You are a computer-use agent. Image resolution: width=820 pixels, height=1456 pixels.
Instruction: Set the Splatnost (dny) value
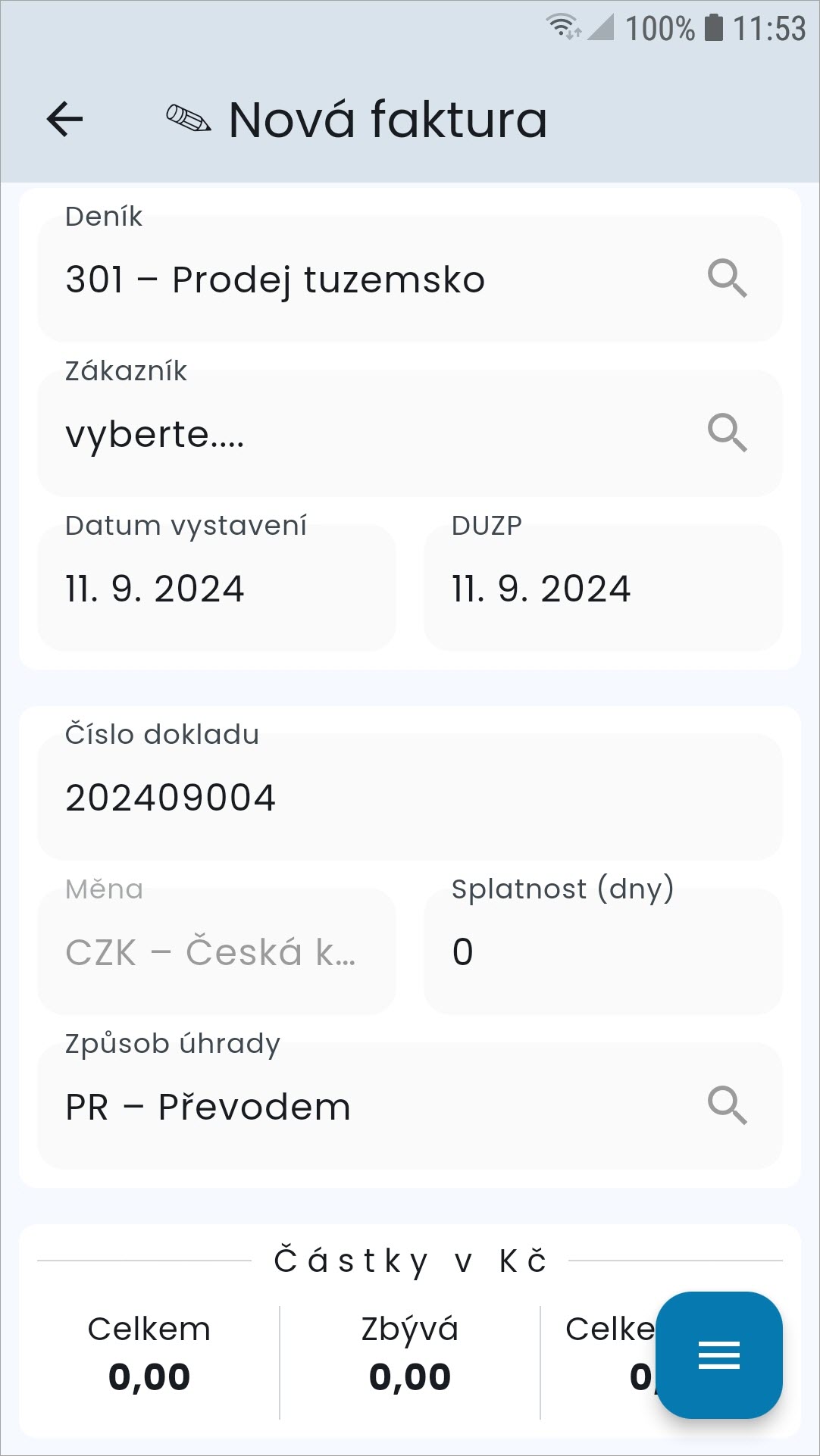tap(603, 951)
